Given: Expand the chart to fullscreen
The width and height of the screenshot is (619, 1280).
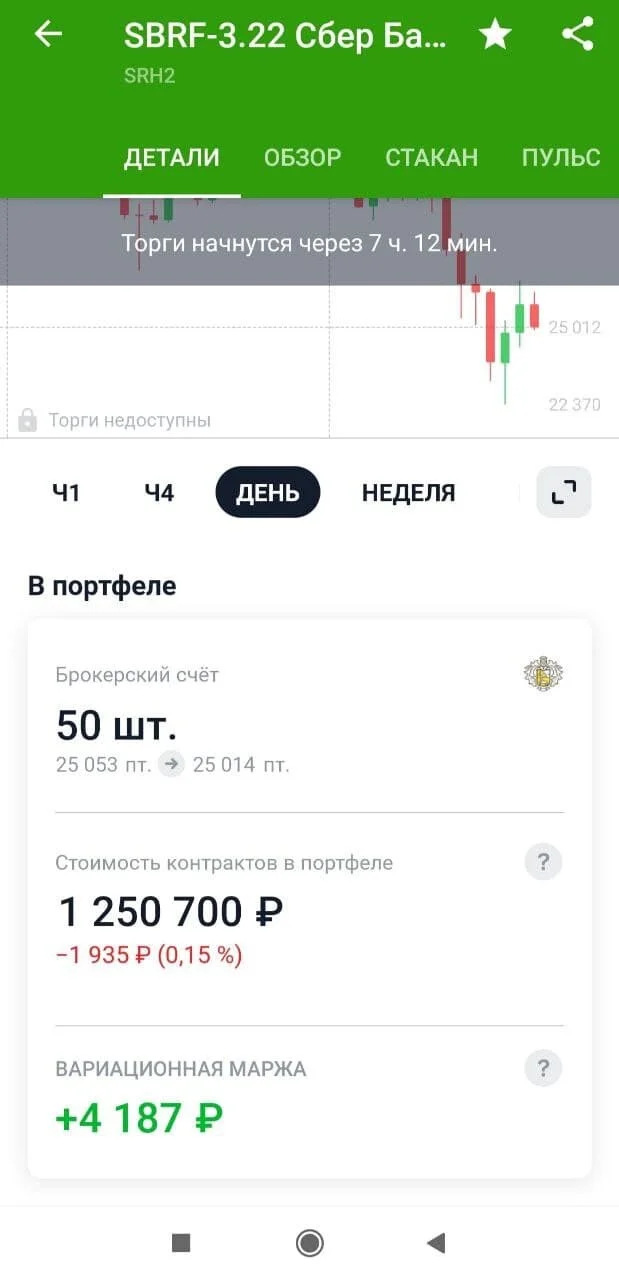Looking at the screenshot, I should click(564, 492).
